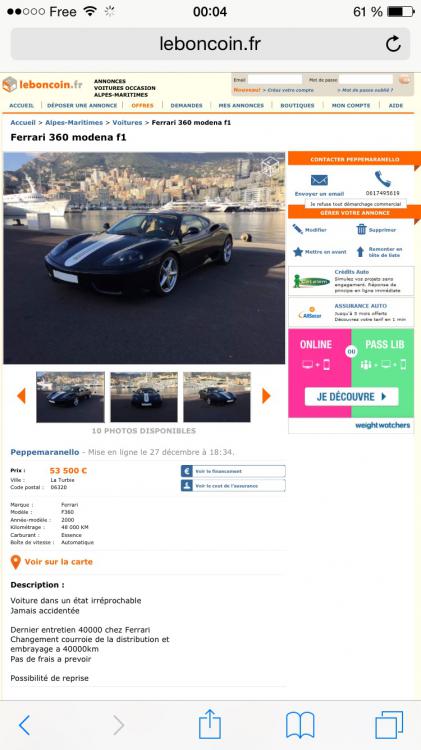Delete the listing with Supprimer
421x750 pixels.
click(x=376, y=230)
